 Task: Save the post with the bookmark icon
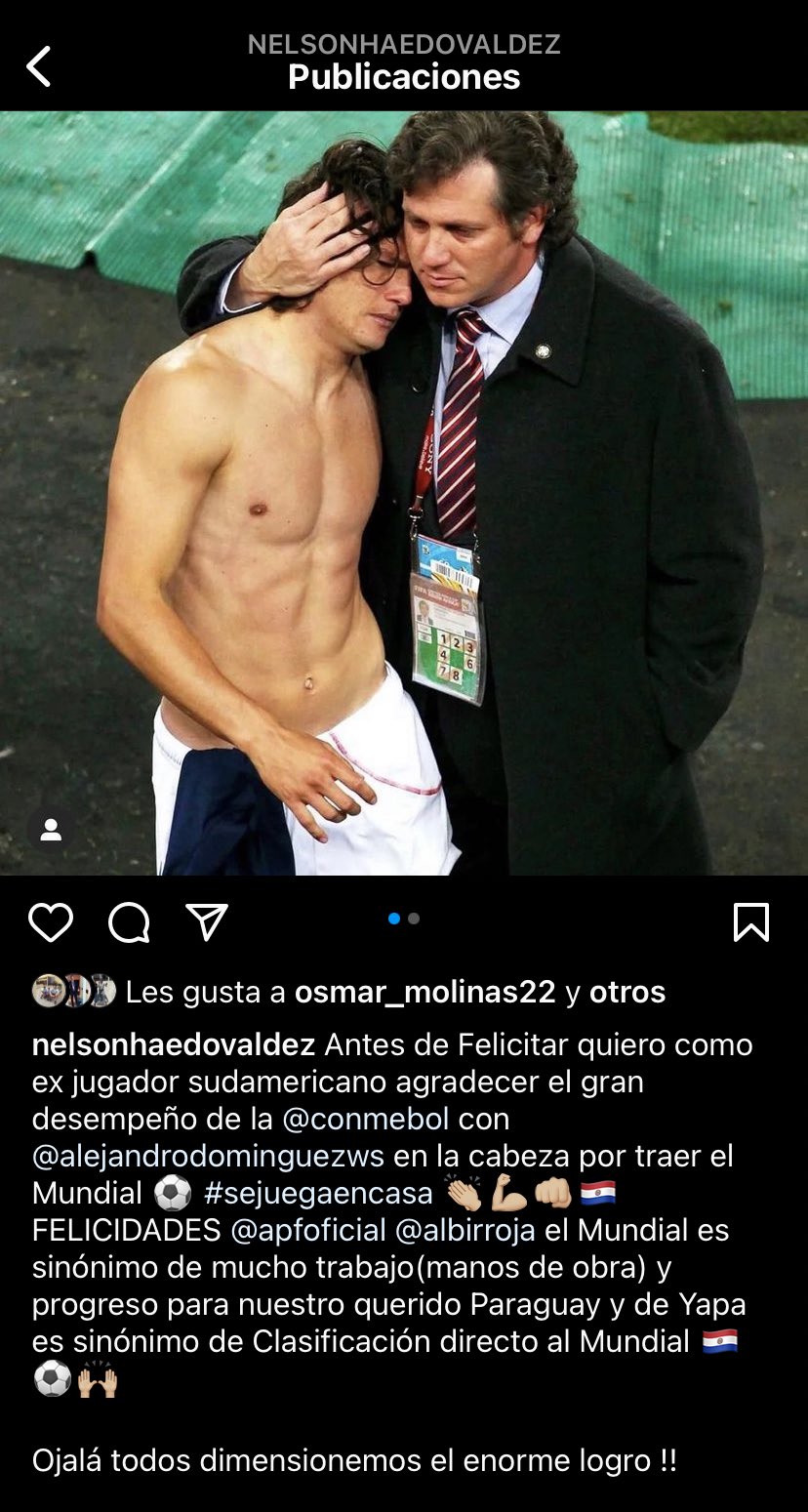(x=750, y=921)
